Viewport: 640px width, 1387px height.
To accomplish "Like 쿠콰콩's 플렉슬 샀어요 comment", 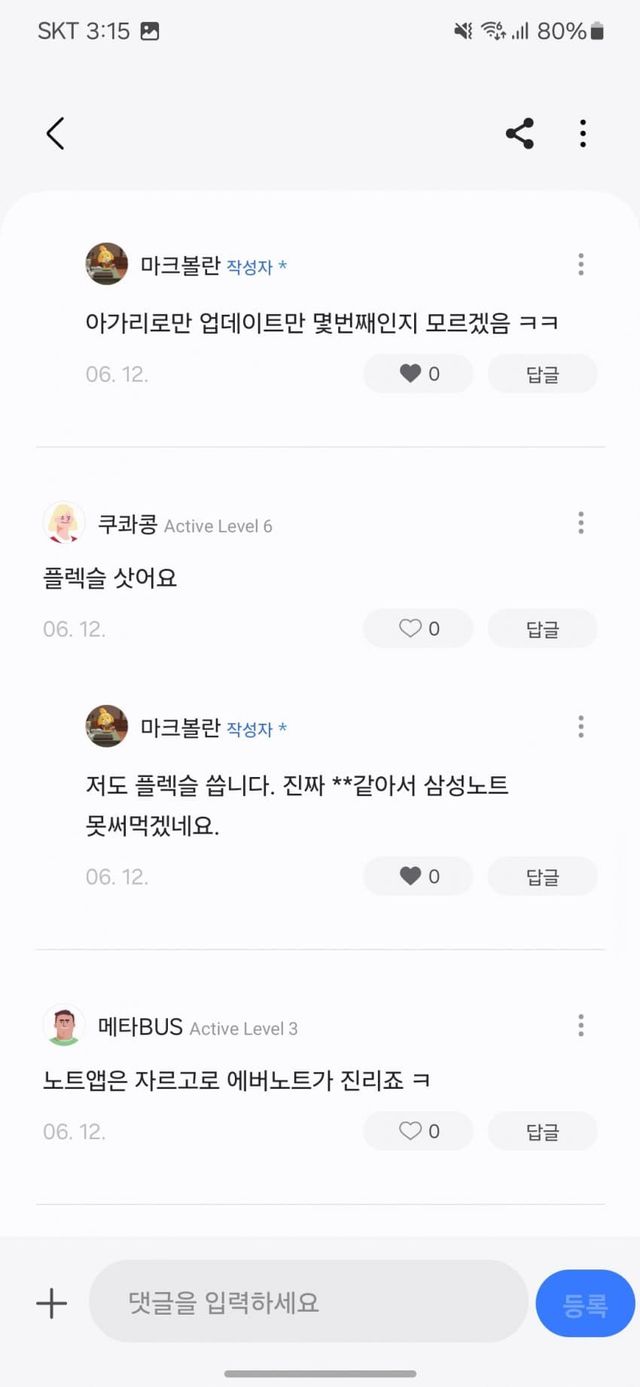I will 419,629.
